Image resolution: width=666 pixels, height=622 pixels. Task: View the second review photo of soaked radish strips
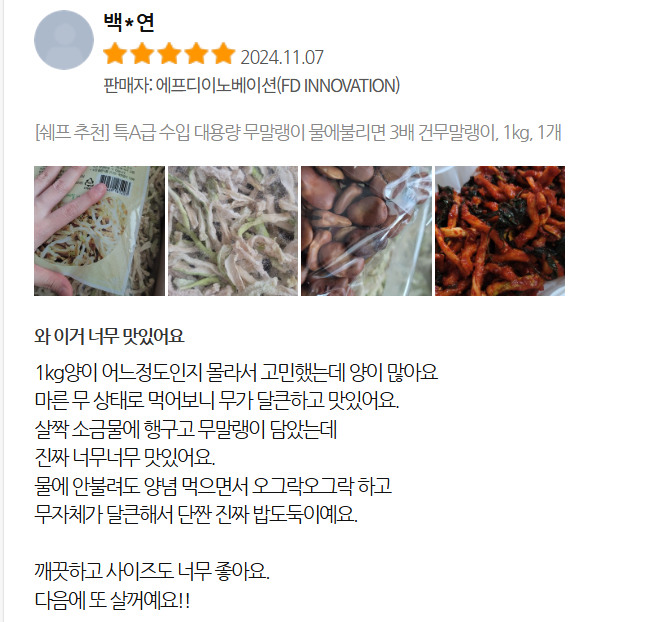[x=232, y=231]
